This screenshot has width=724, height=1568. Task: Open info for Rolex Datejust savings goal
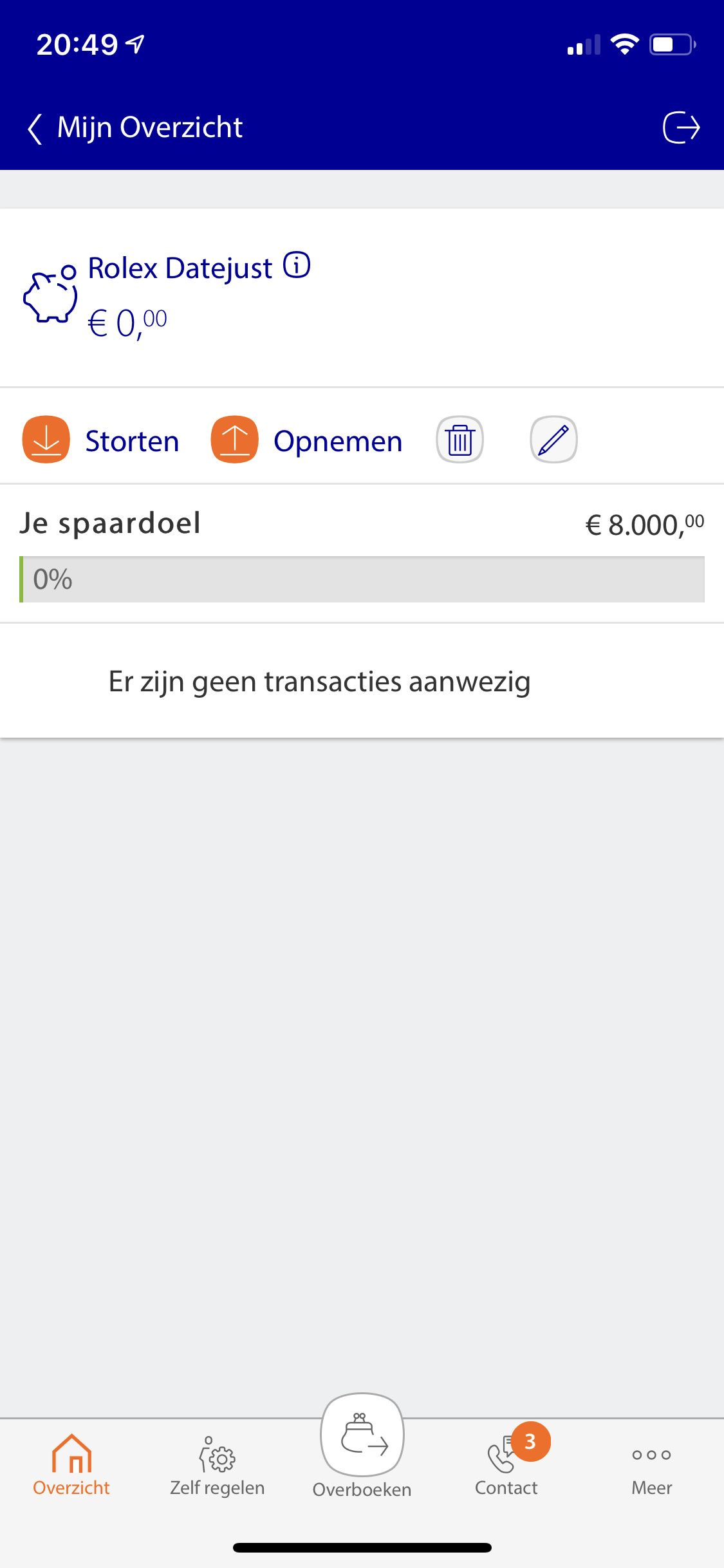pos(297,265)
